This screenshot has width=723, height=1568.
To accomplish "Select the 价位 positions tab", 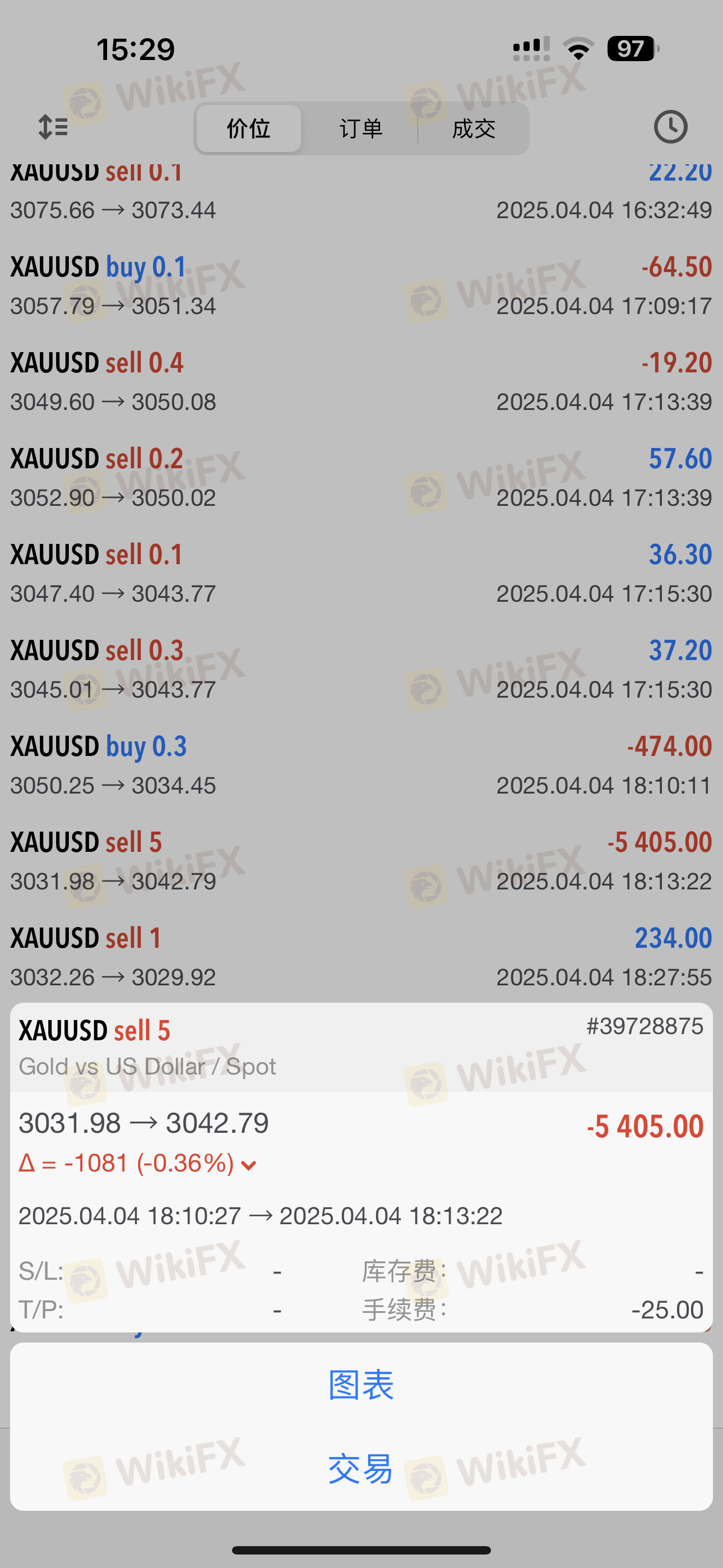I will click(x=248, y=128).
